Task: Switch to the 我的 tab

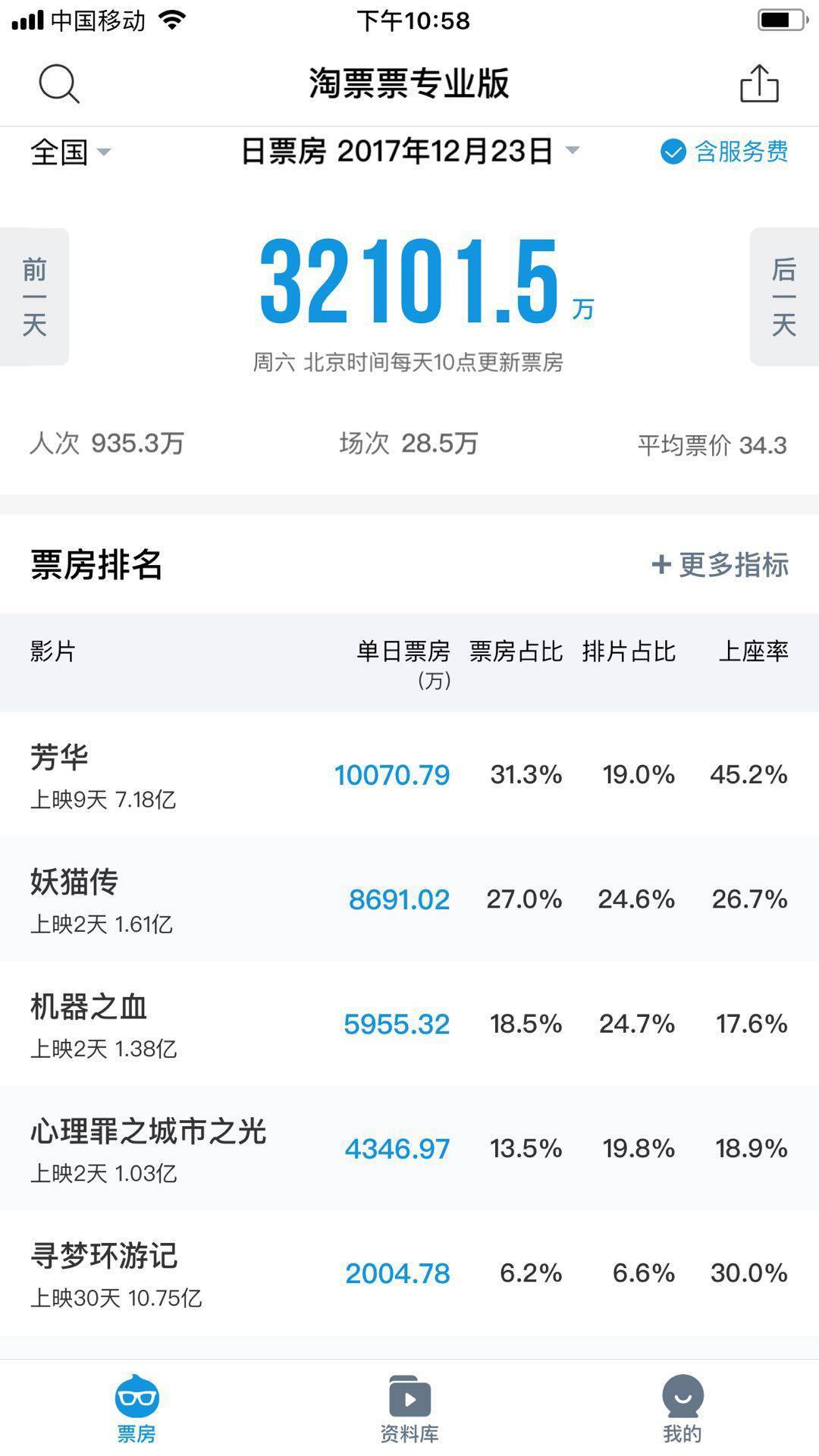Action: coord(682,1408)
